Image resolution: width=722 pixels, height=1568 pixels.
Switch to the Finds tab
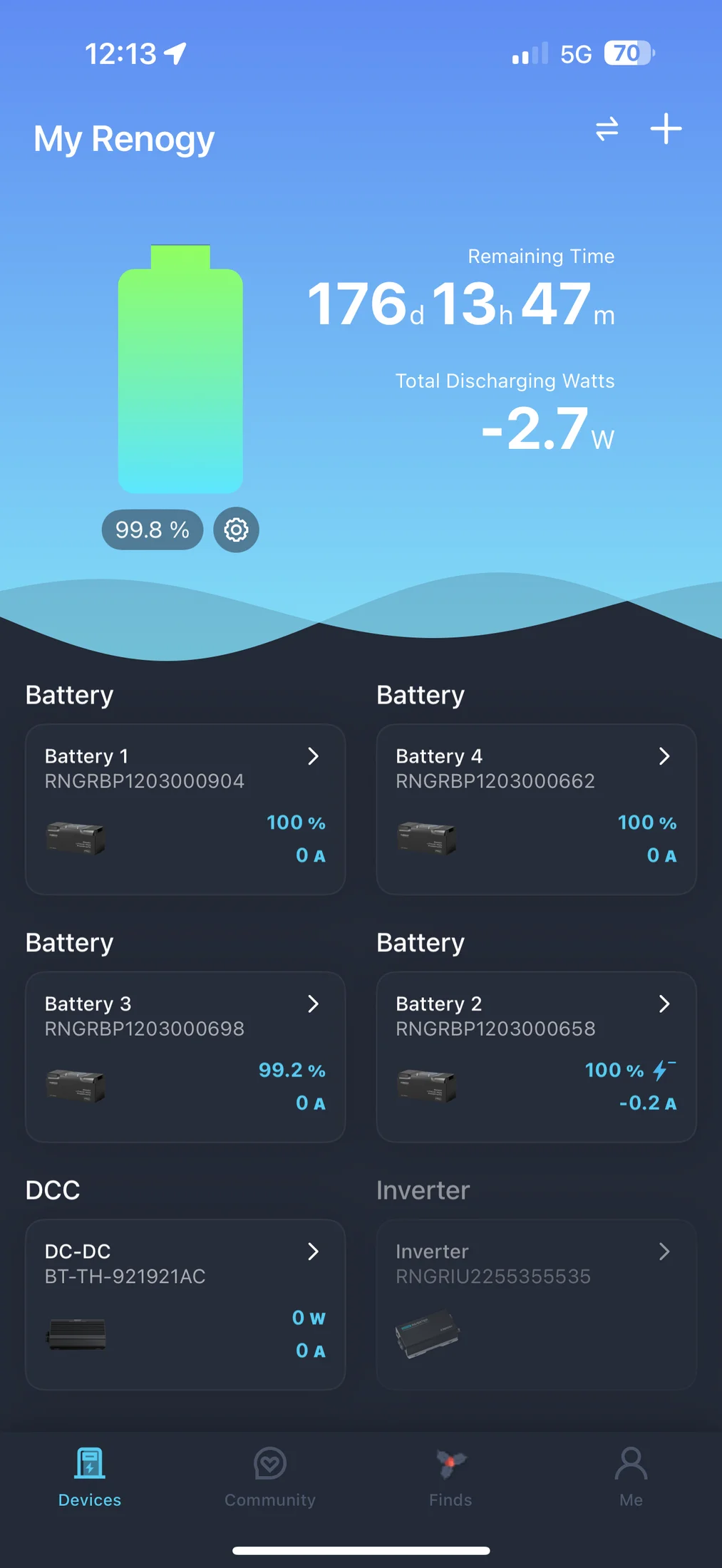[x=450, y=1476]
